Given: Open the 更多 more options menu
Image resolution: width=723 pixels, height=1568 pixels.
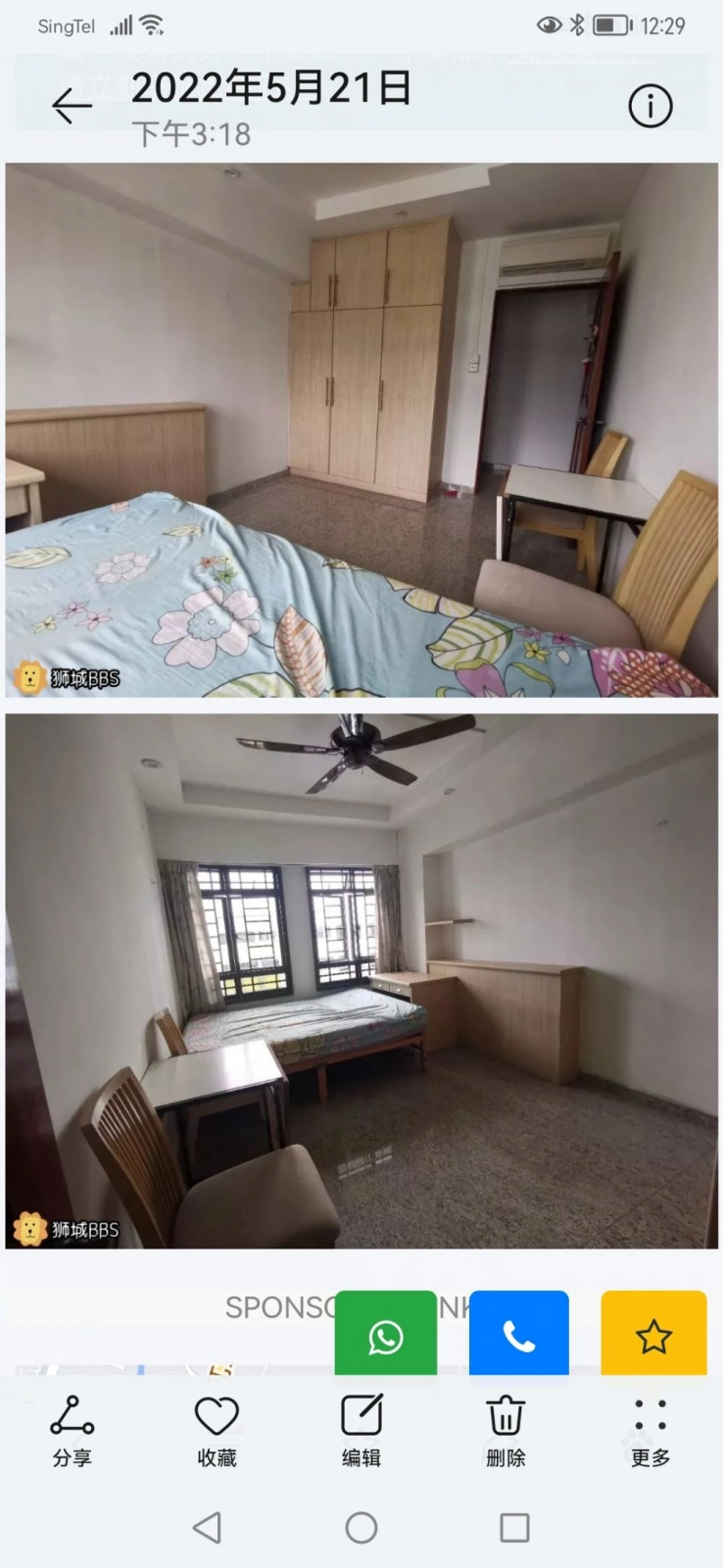Looking at the screenshot, I should [651, 1432].
